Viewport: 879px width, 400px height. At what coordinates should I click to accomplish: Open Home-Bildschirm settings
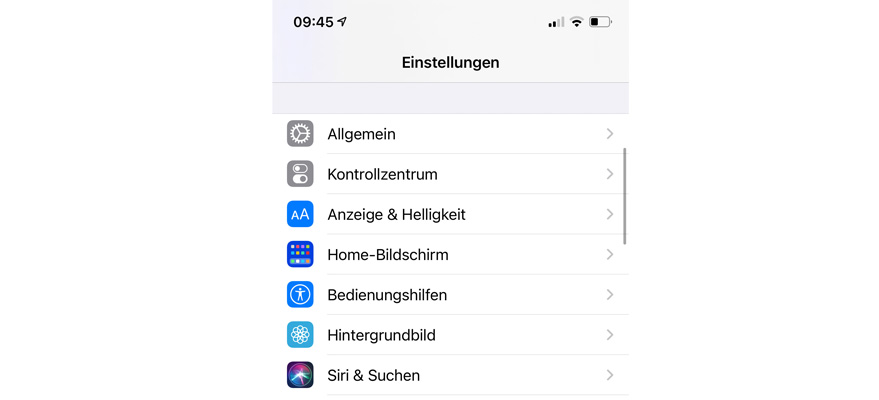pyautogui.click(x=450, y=254)
